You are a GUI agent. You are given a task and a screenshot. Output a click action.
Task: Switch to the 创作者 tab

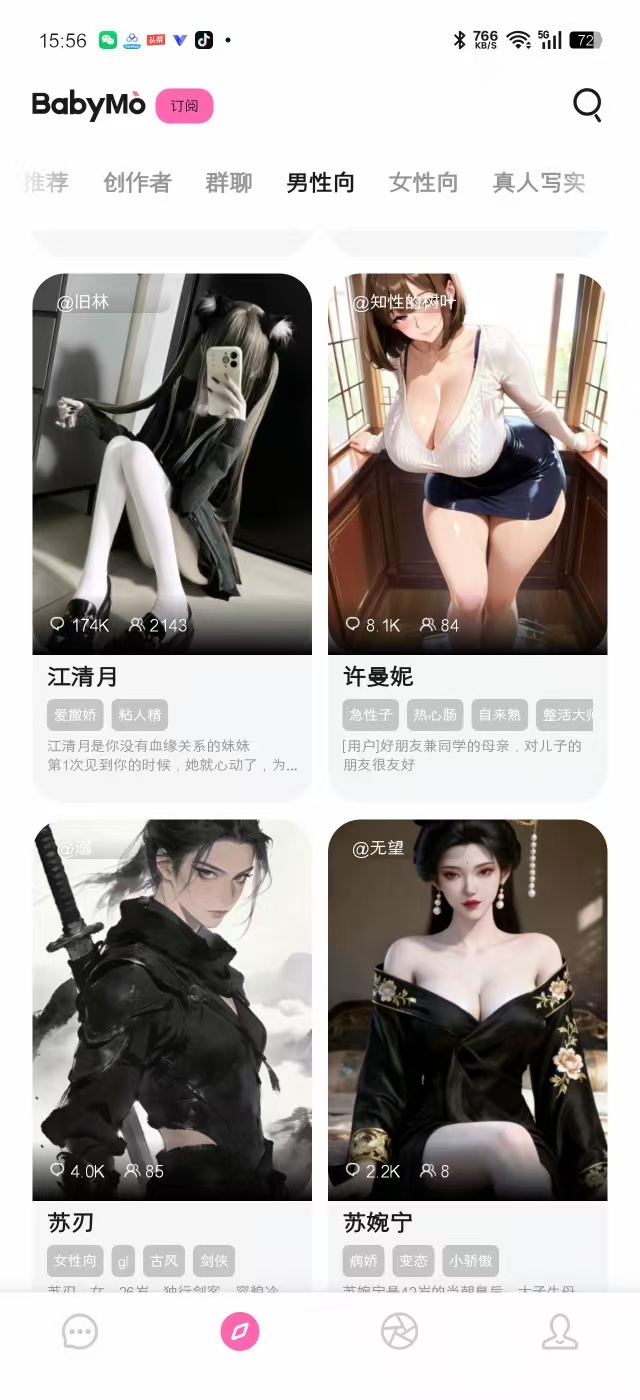pyautogui.click(x=137, y=183)
